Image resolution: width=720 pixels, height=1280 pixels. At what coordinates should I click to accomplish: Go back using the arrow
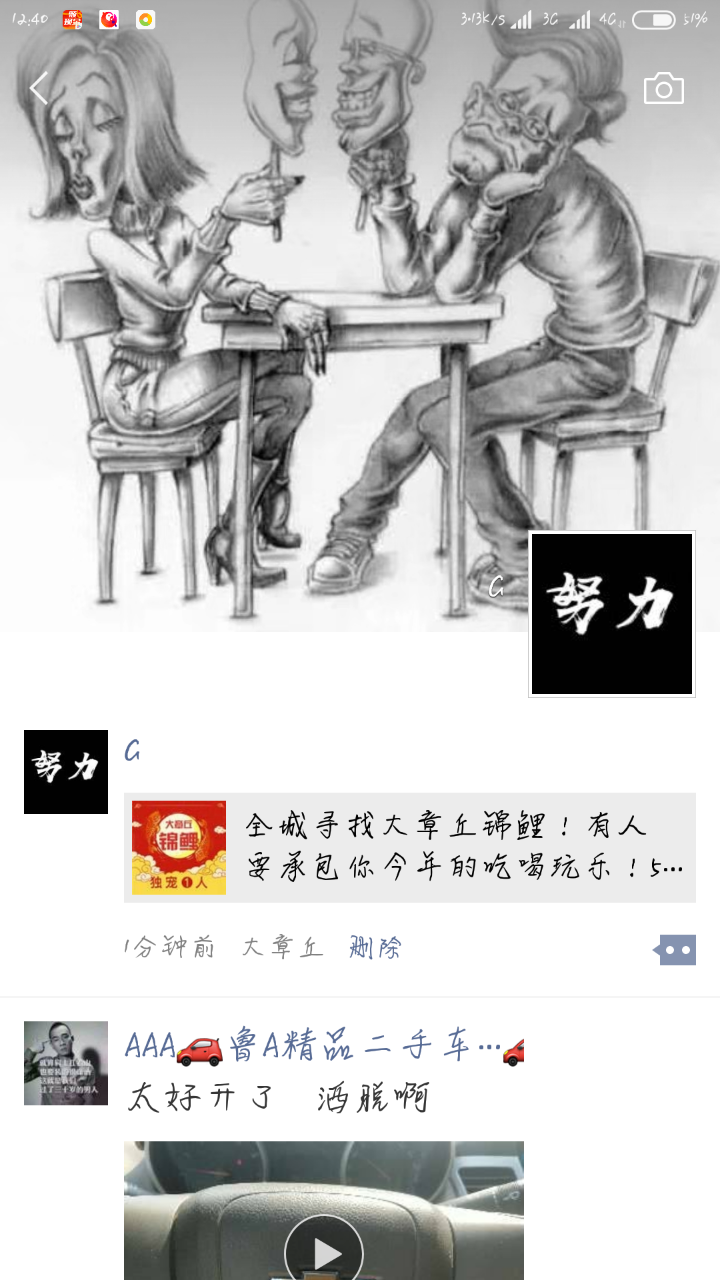click(x=39, y=89)
